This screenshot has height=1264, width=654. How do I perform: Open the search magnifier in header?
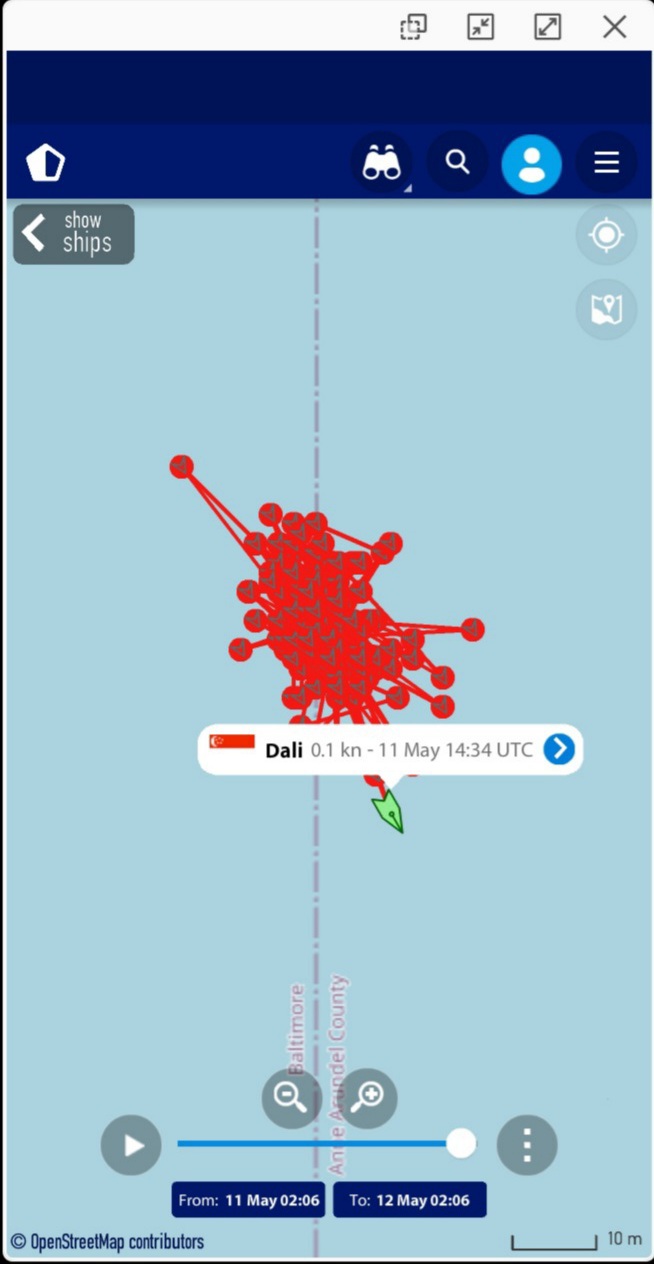coord(458,162)
